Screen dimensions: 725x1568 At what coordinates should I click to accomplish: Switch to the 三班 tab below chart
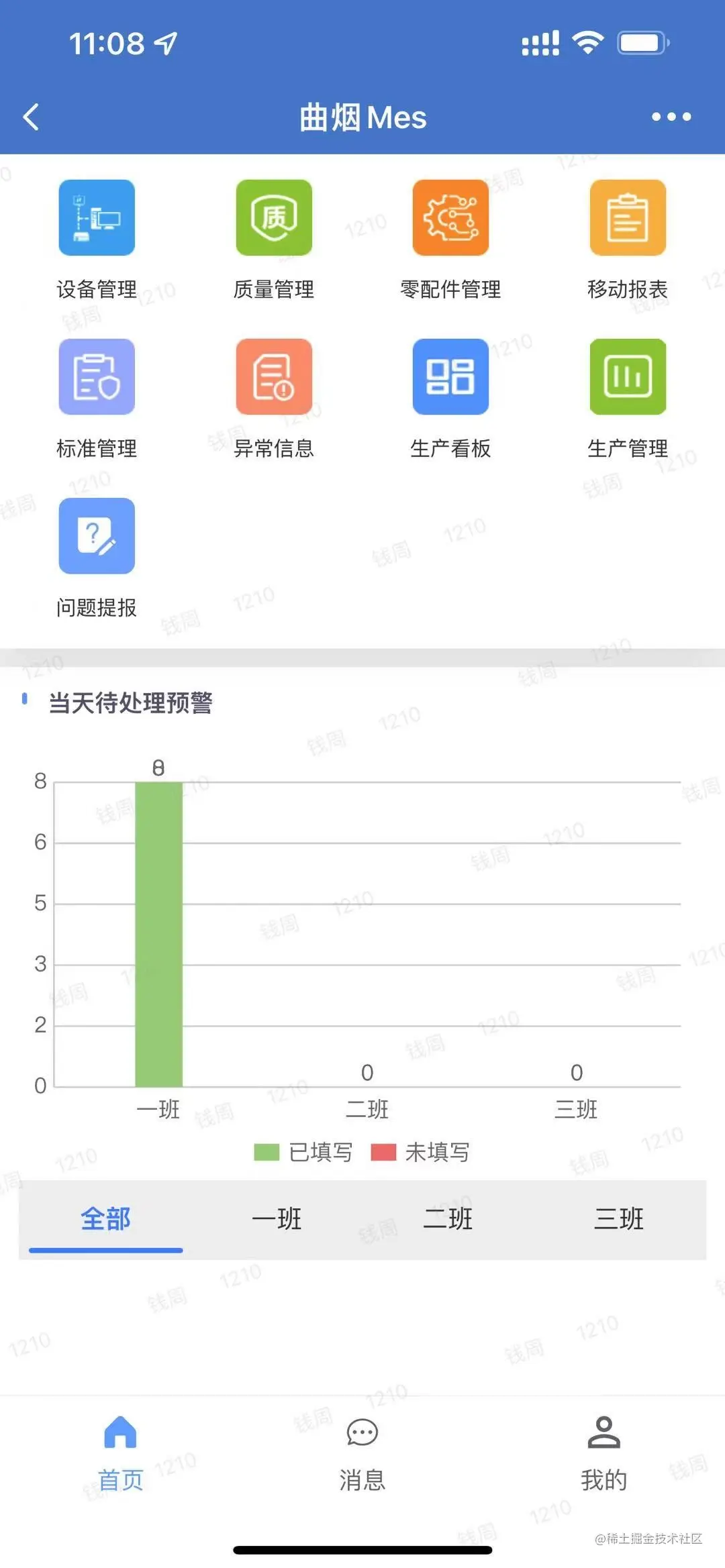pos(619,1218)
